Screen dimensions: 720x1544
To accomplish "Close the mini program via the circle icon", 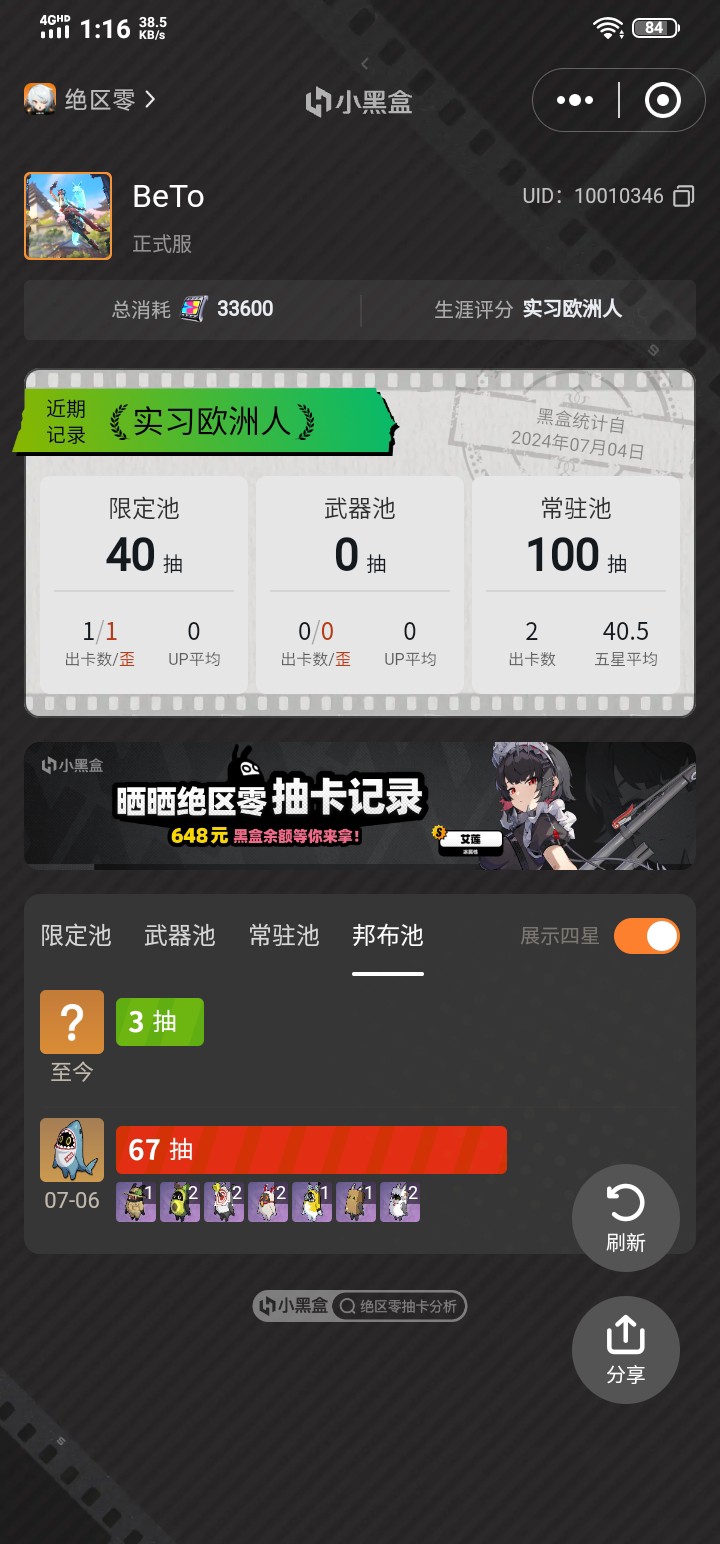I will [662, 100].
